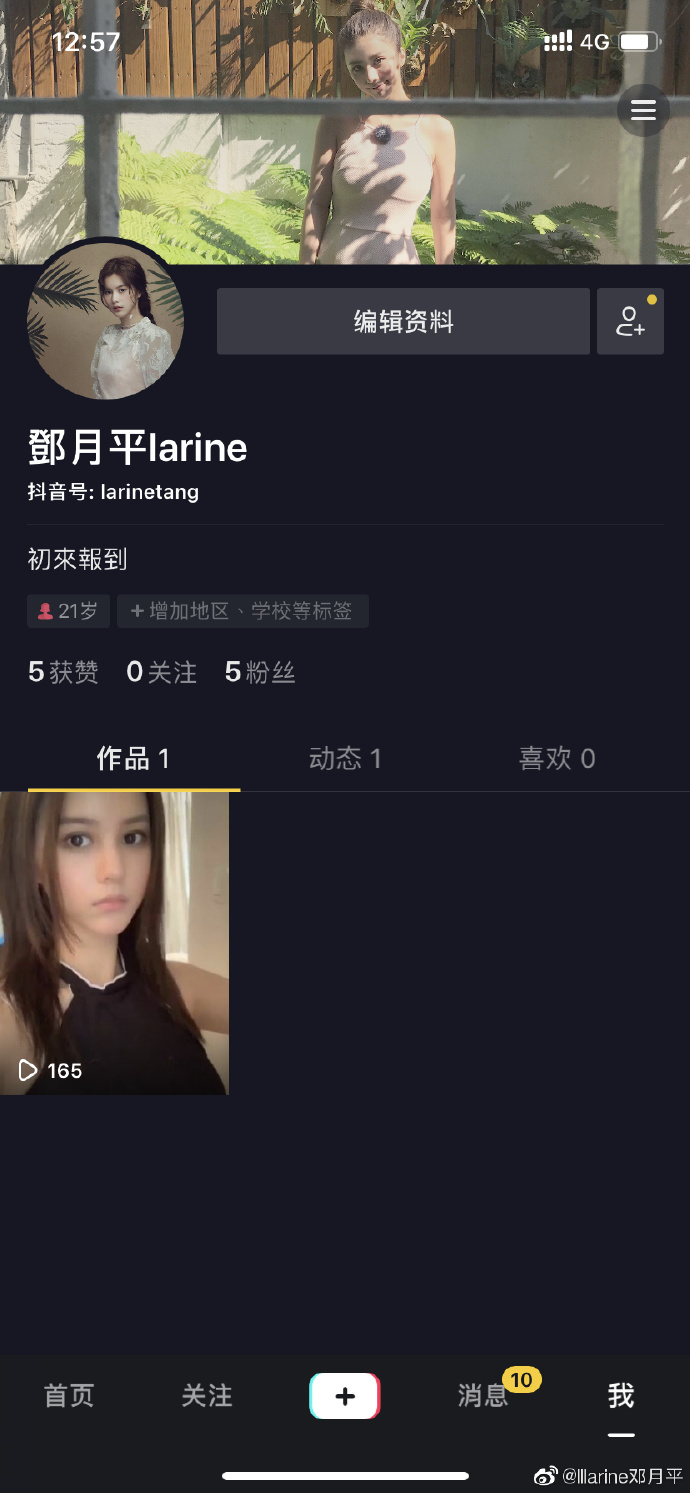Viewport: 690px width, 1493px height.
Task: View the 5 粉丝 followers list
Action: coord(260,672)
